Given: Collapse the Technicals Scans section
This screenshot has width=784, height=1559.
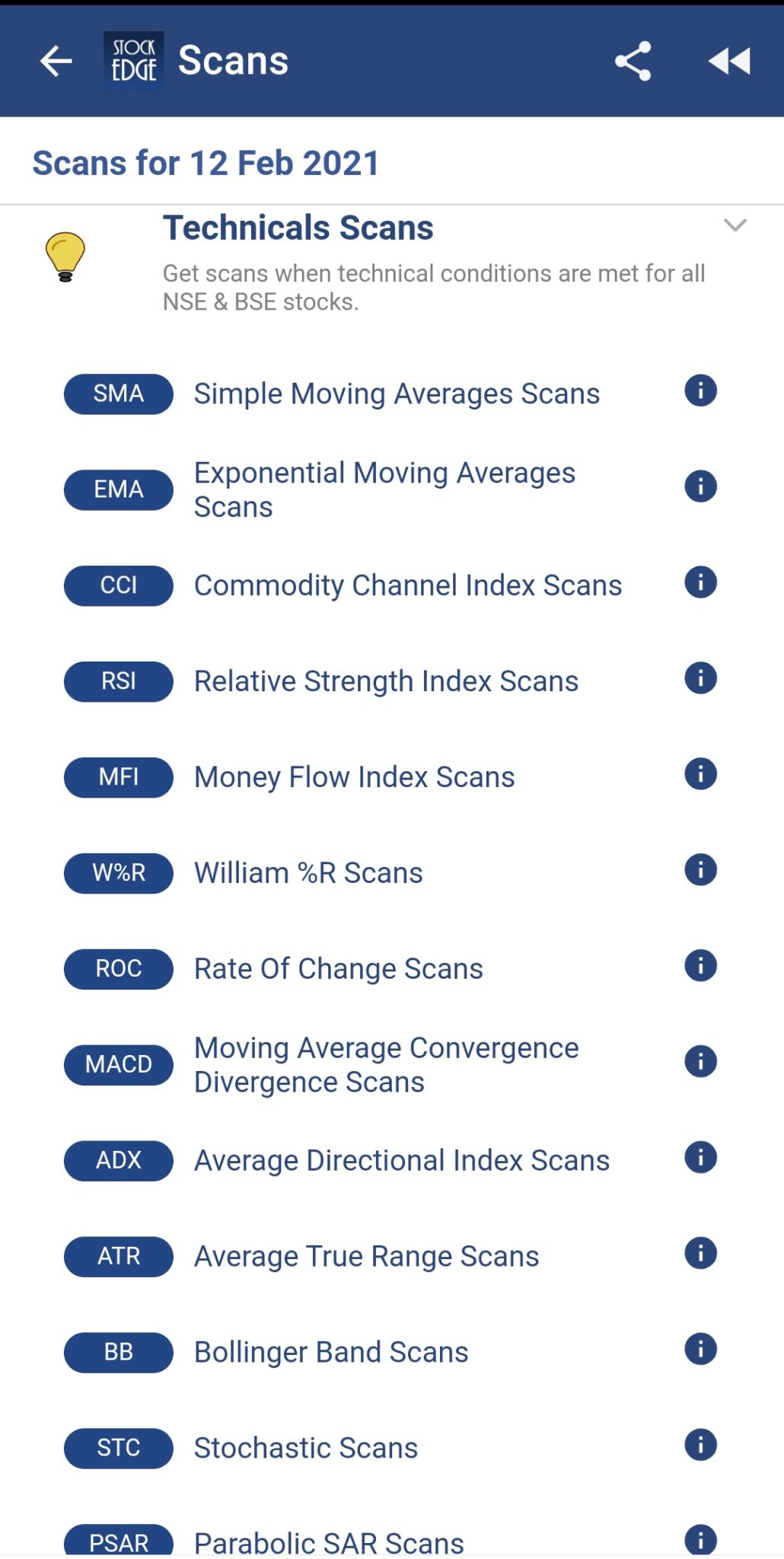Looking at the screenshot, I should pyautogui.click(x=734, y=225).
